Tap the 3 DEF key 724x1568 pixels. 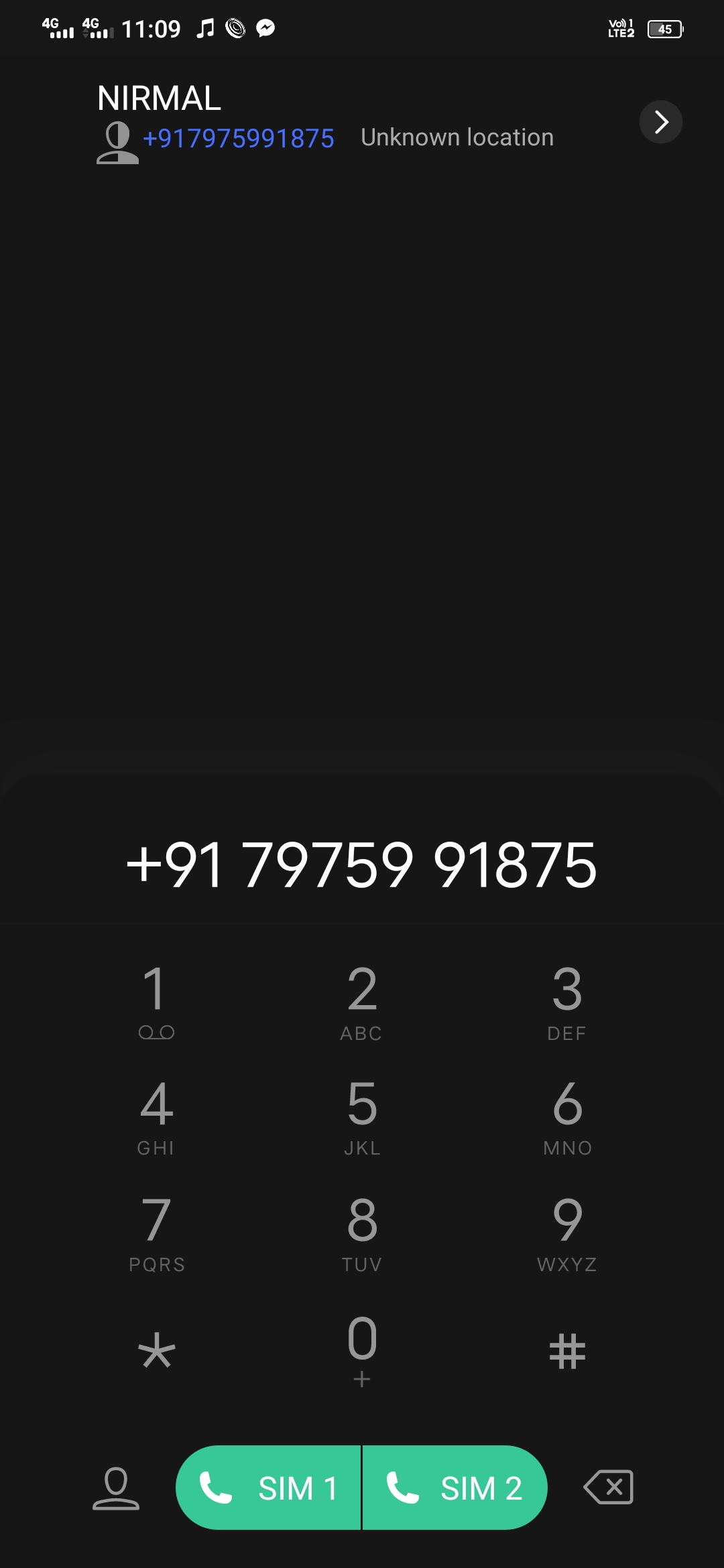point(567,1000)
